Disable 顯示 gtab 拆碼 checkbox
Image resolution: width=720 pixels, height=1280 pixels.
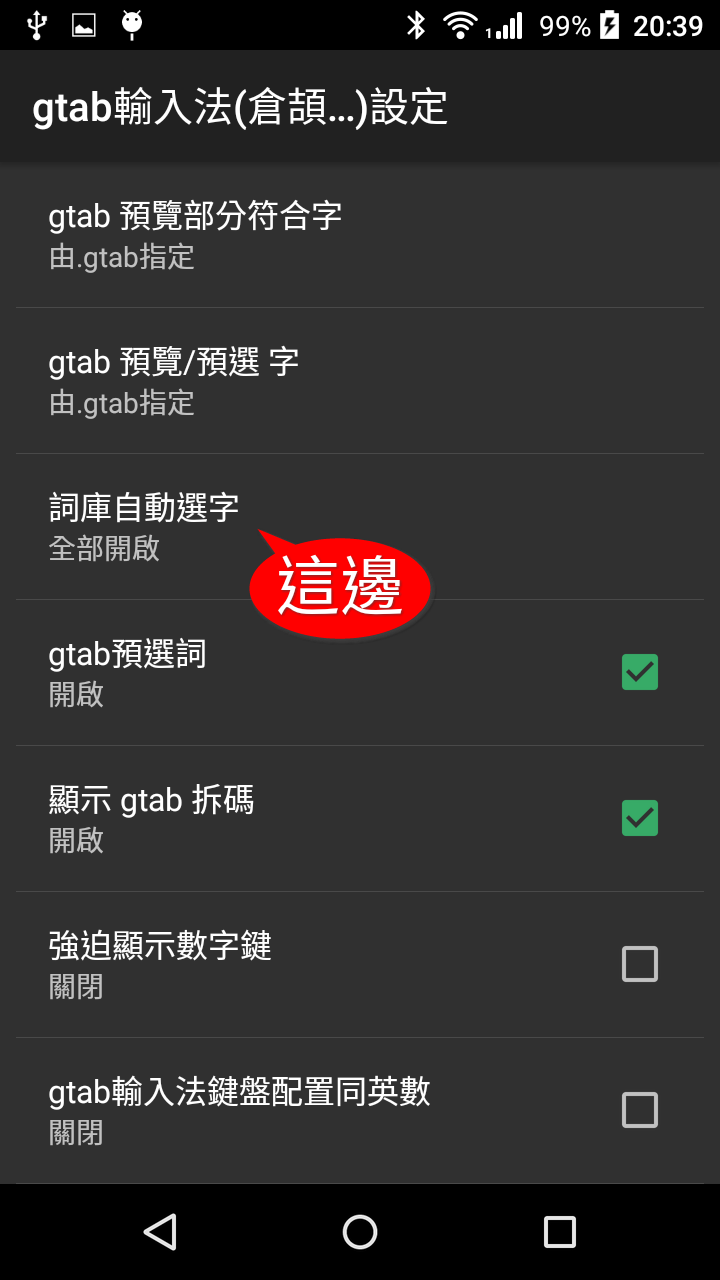pos(639,818)
